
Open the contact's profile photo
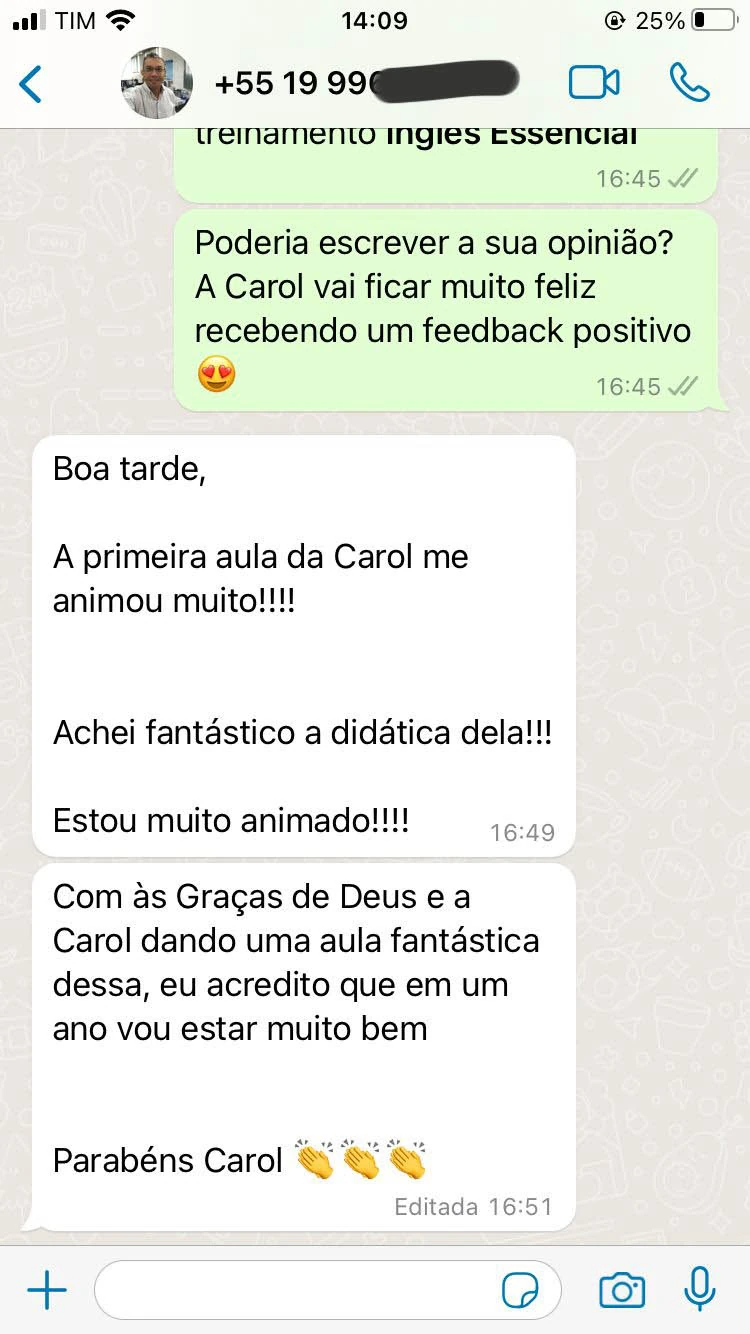[156, 84]
